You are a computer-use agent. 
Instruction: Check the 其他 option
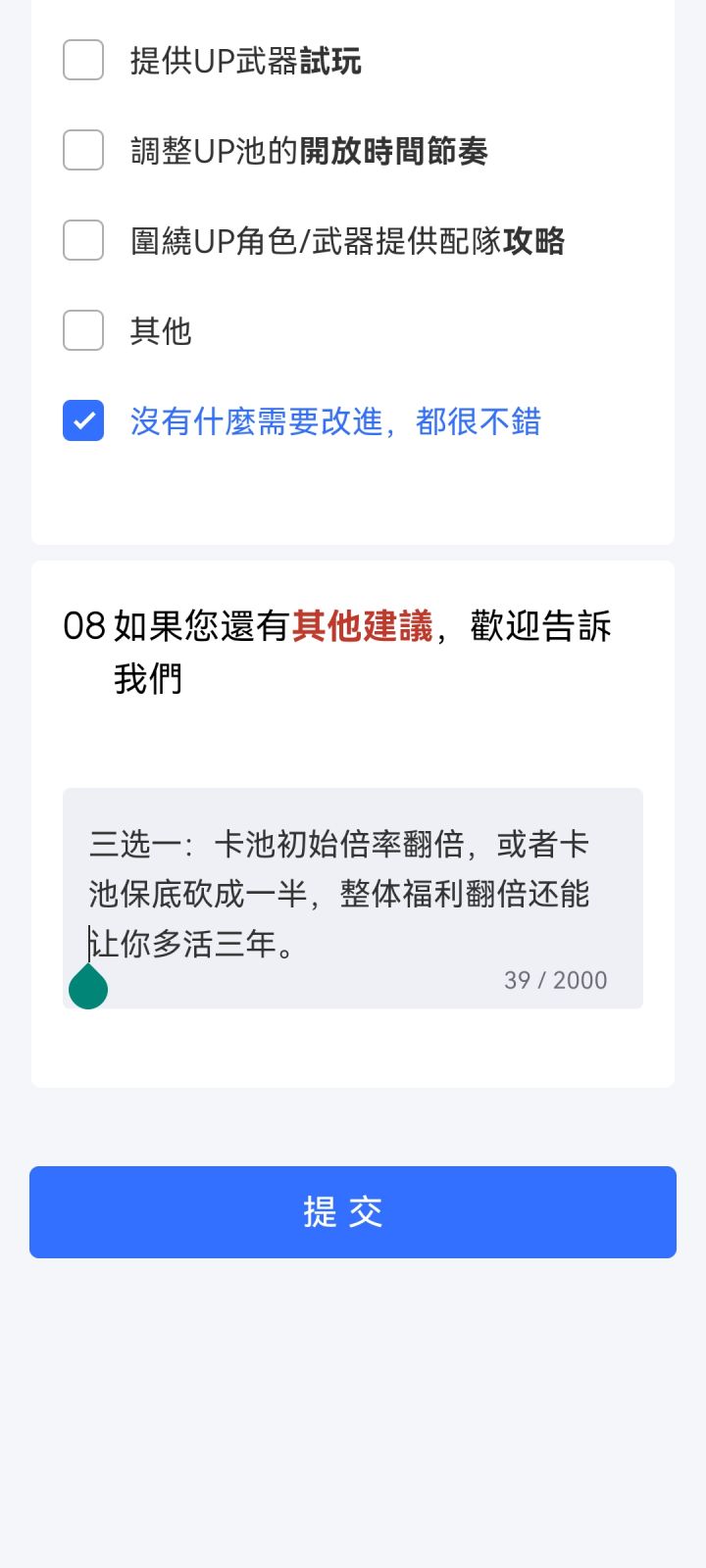pyautogui.click(x=82, y=330)
